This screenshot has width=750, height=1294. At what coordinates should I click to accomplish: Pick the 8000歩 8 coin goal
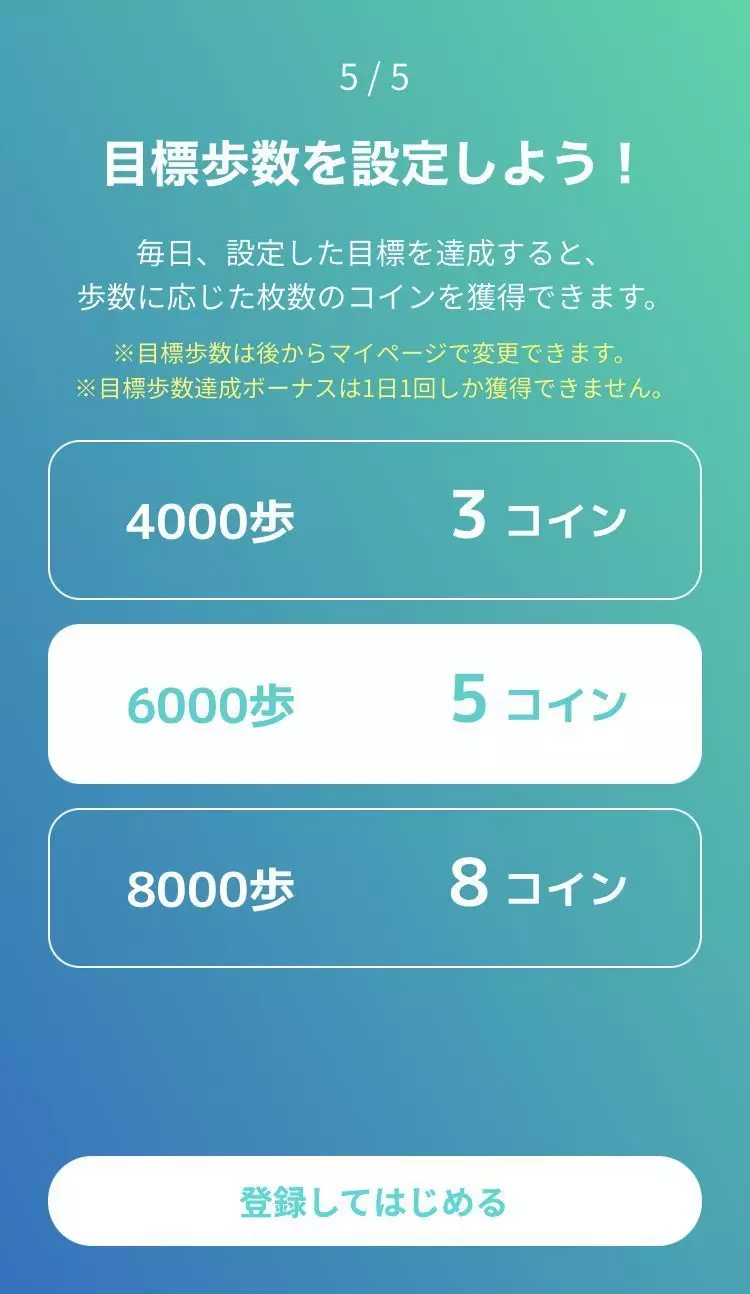[375, 888]
